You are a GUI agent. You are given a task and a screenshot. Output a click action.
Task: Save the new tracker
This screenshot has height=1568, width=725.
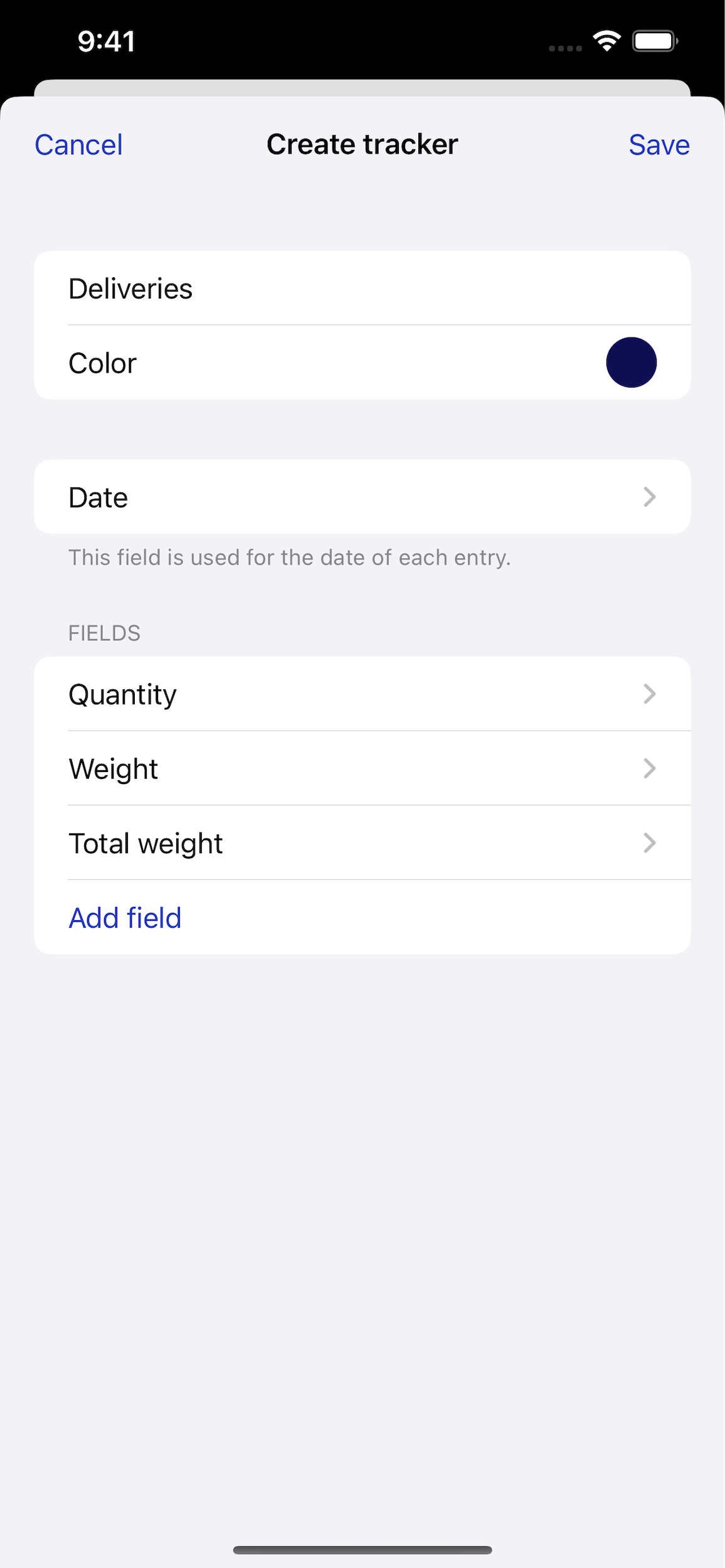coord(659,145)
